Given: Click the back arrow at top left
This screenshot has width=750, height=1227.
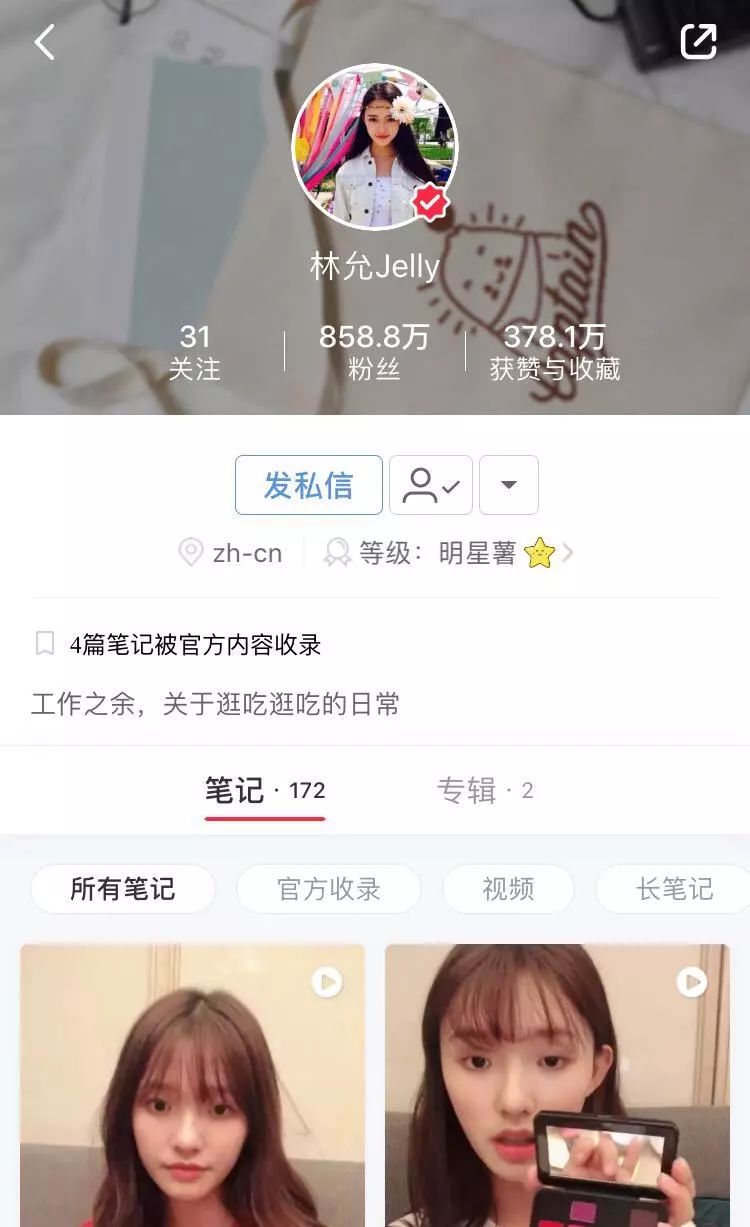Looking at the screenshot, I should 42,42.
